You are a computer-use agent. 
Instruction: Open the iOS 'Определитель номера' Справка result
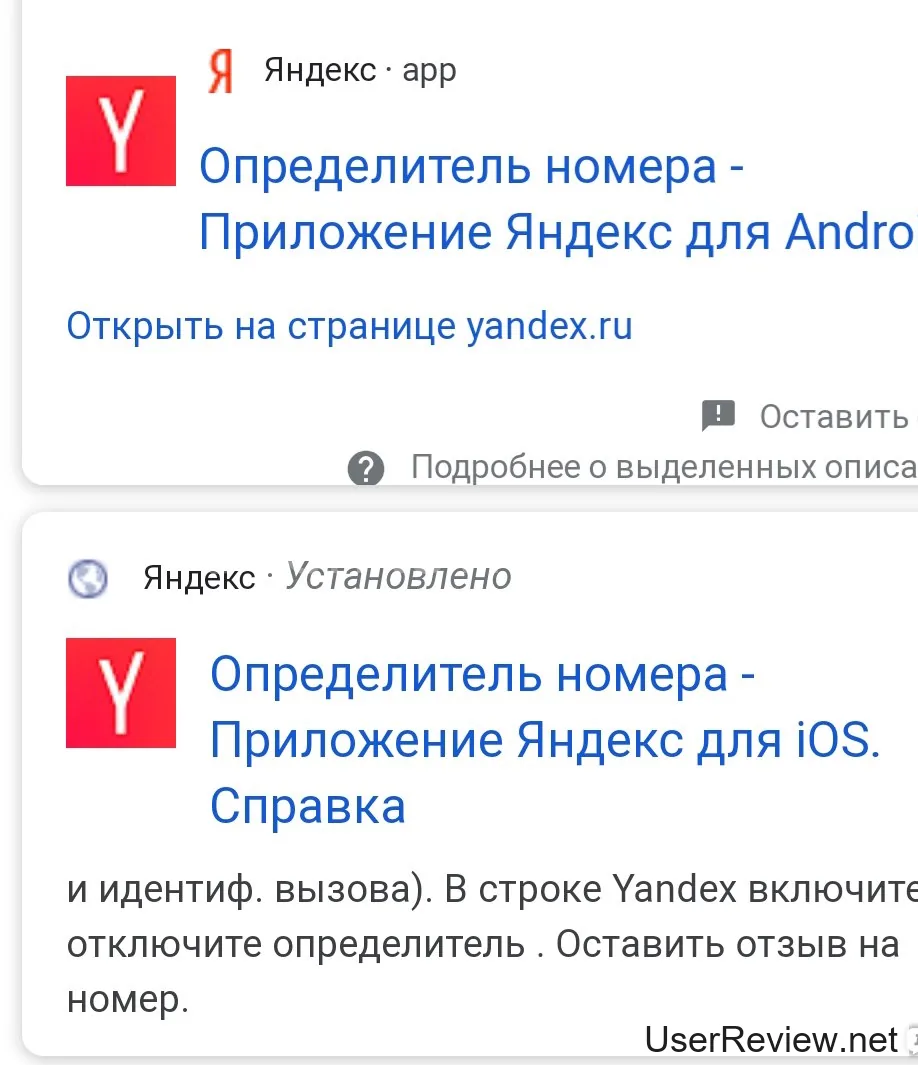point(543,740)
